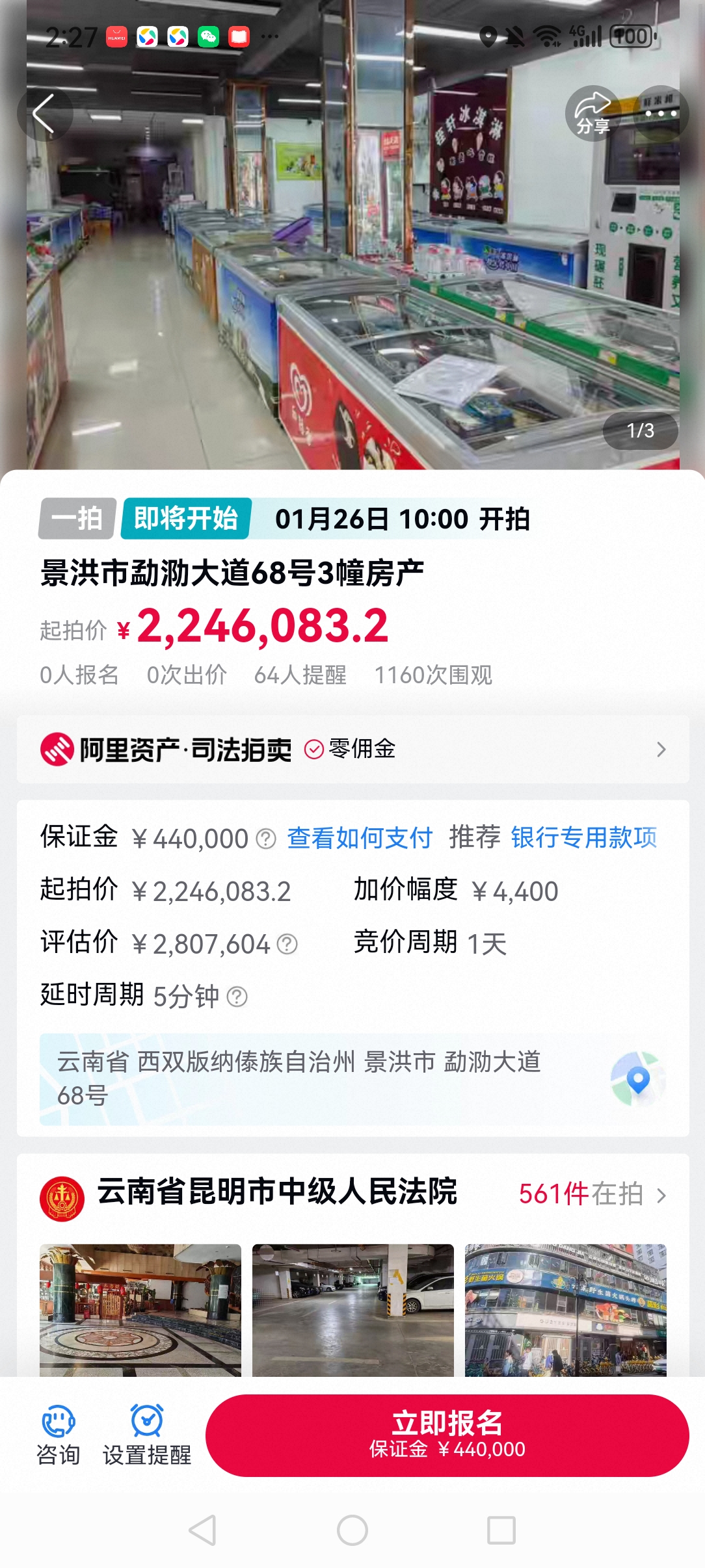The image size is (705, 1568).
Task: Open the 阿里资产·司法拍卖 zero-commission row
Action: pyautogui.click(x=352, y=750)
